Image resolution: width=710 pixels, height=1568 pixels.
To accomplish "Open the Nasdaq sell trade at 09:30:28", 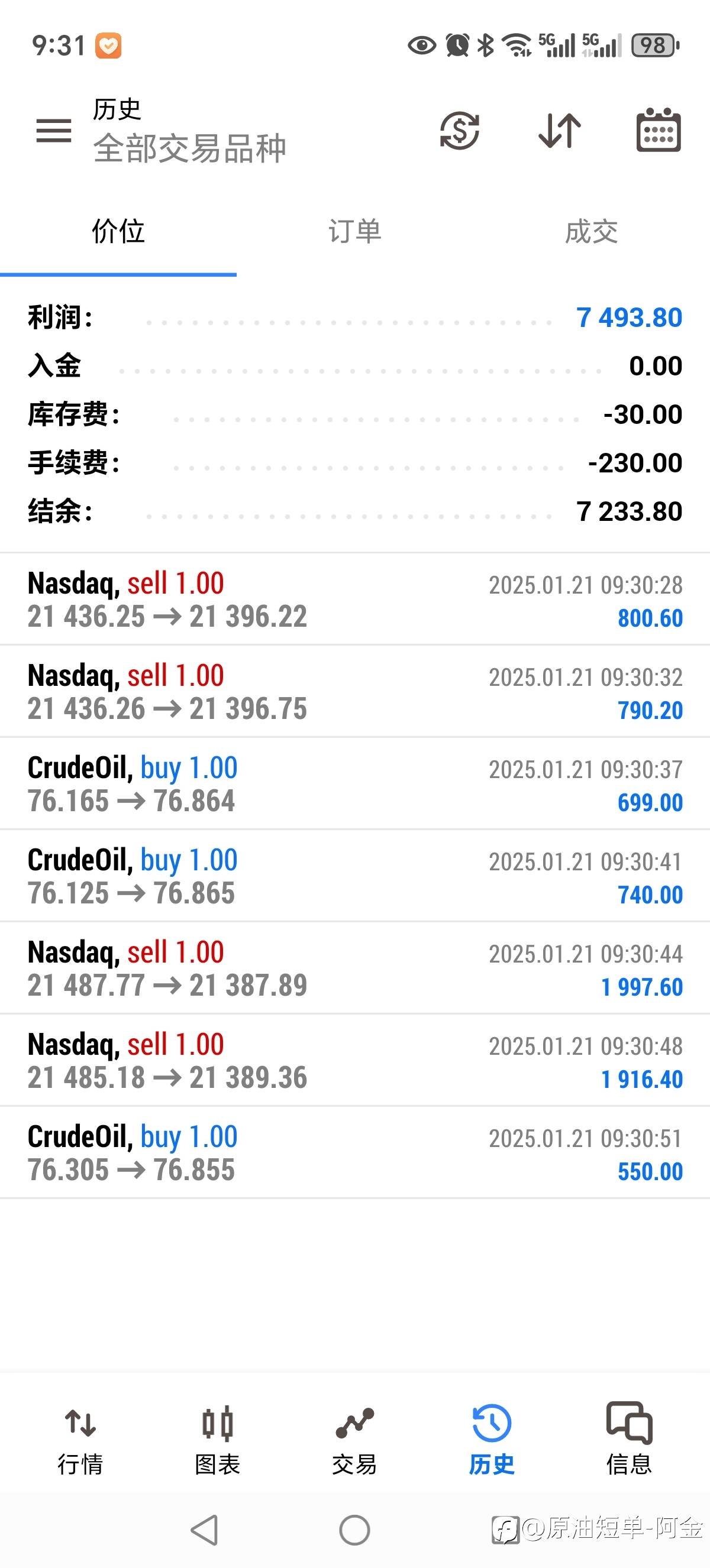I will tap(354, 600).
